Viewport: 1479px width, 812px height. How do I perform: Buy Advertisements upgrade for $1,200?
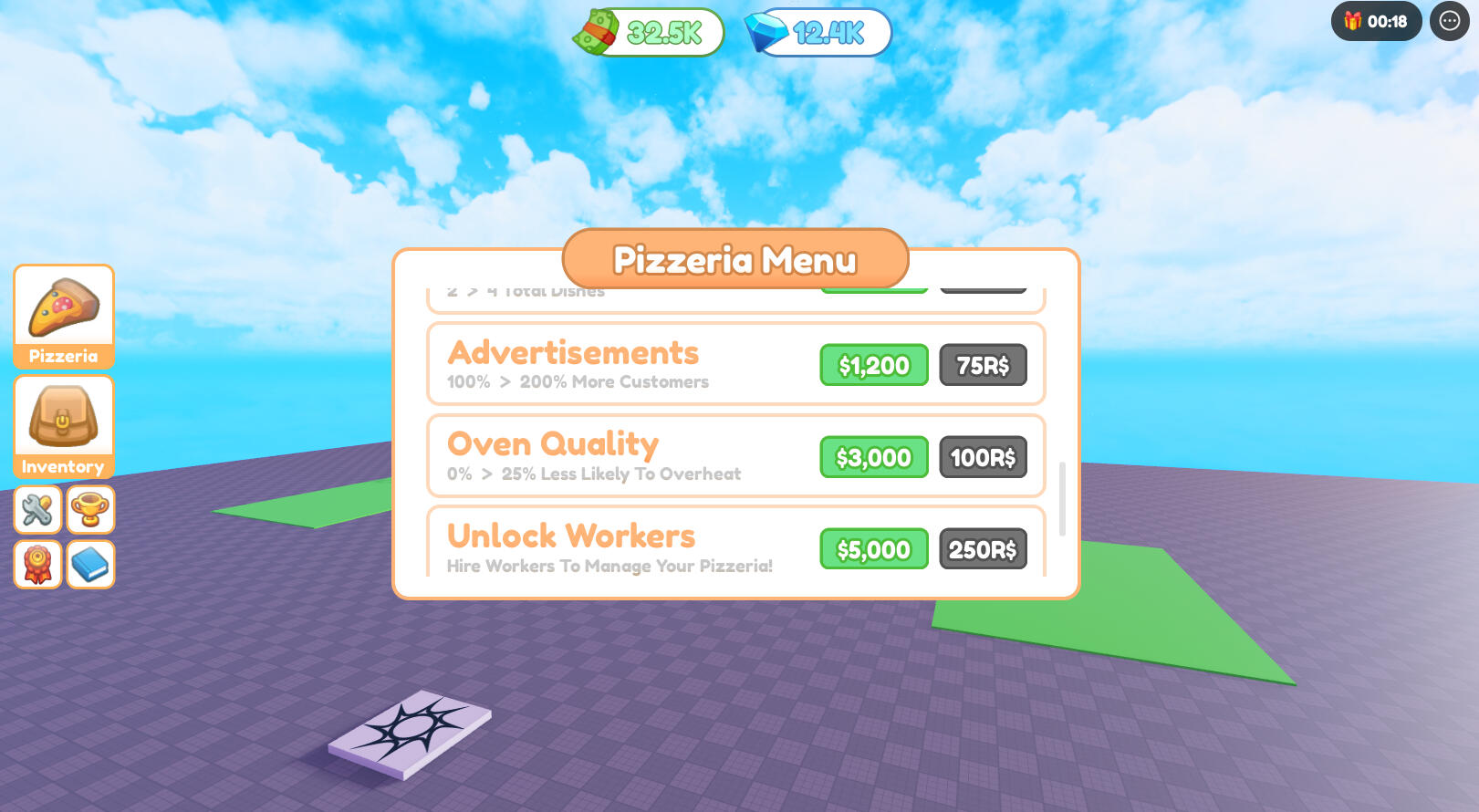(x=873, y=365)
